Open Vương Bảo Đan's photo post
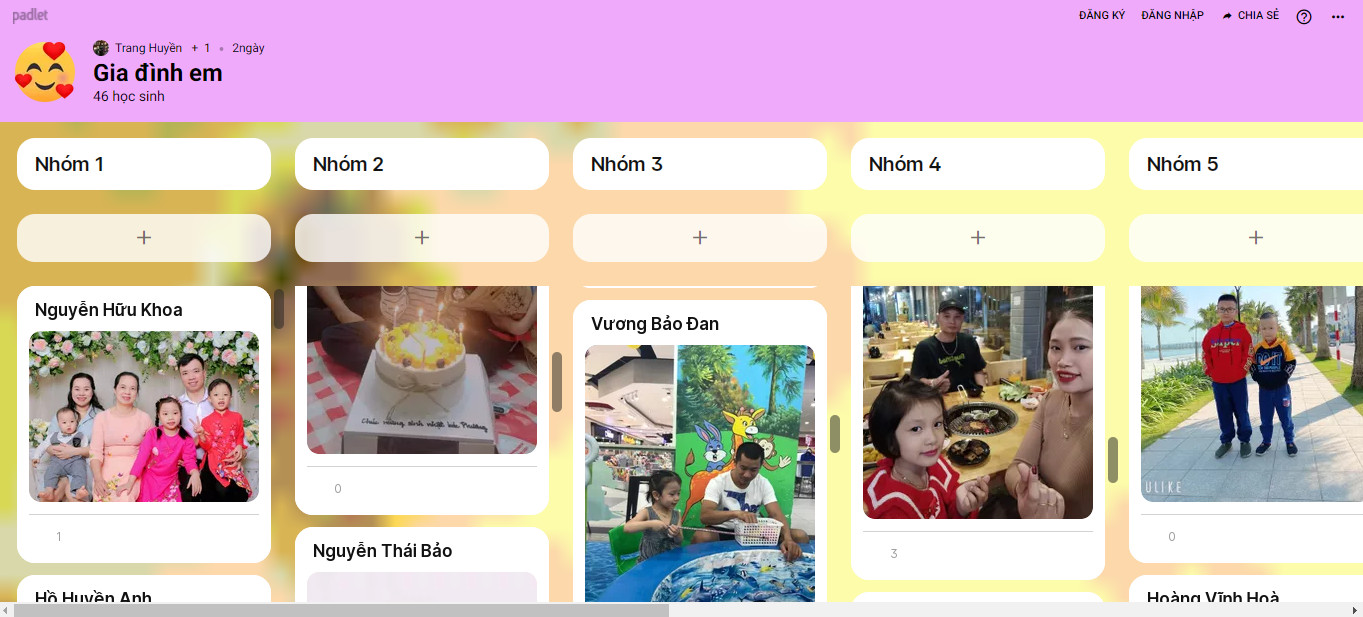This screenshot has width=1363, height=617. pos(700,472)
